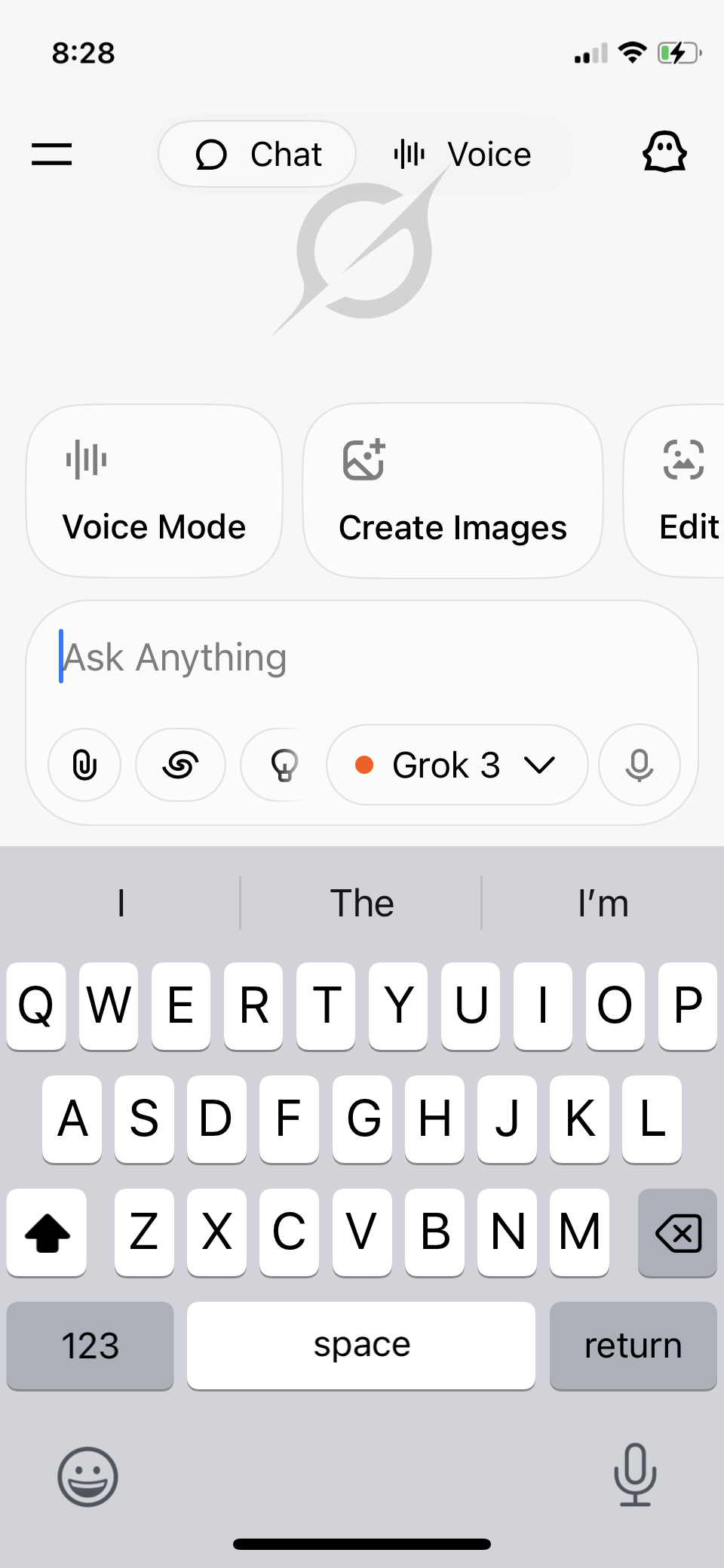Enable DeepSearch swirl button
The image size is (724, 1568).
[180, 765]
